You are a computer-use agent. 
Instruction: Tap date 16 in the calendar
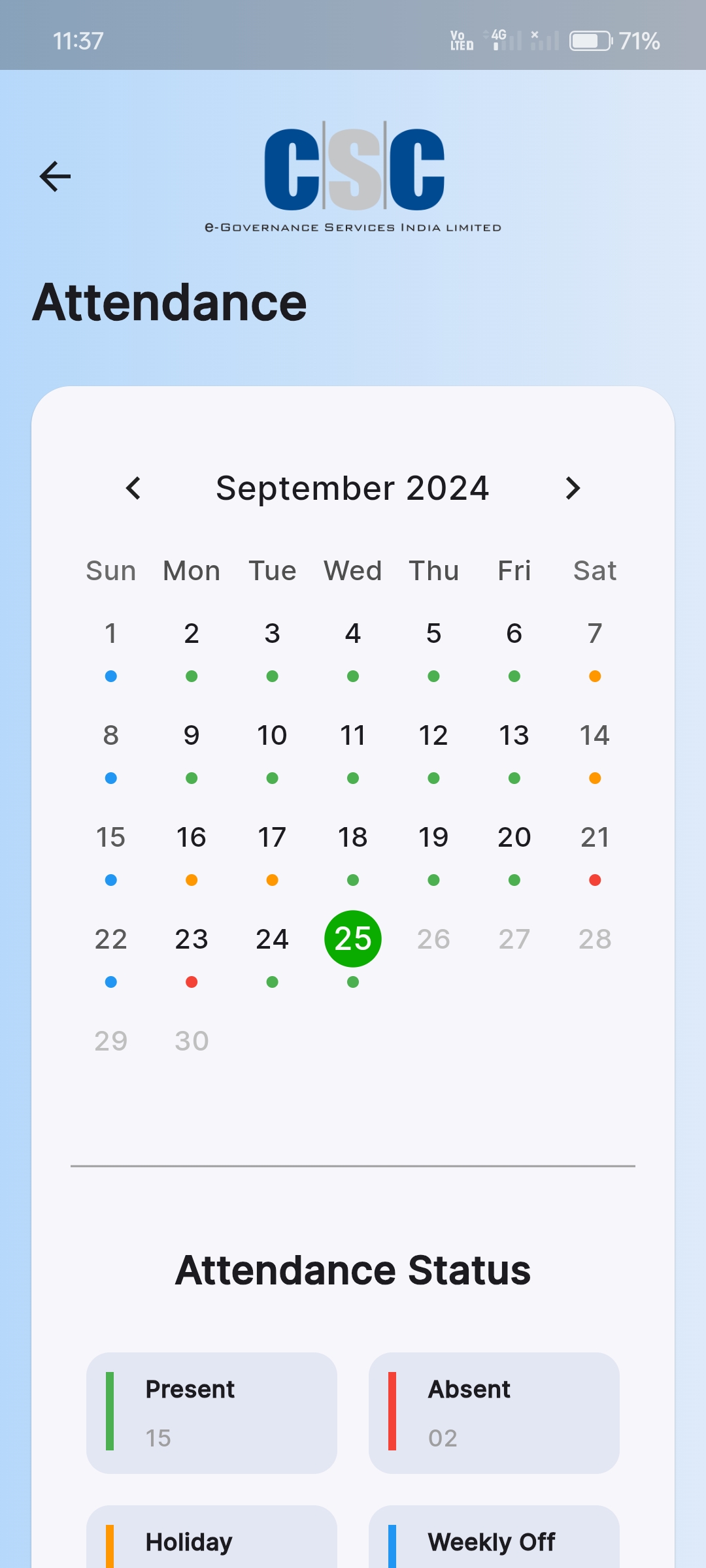tap(192, 837)
